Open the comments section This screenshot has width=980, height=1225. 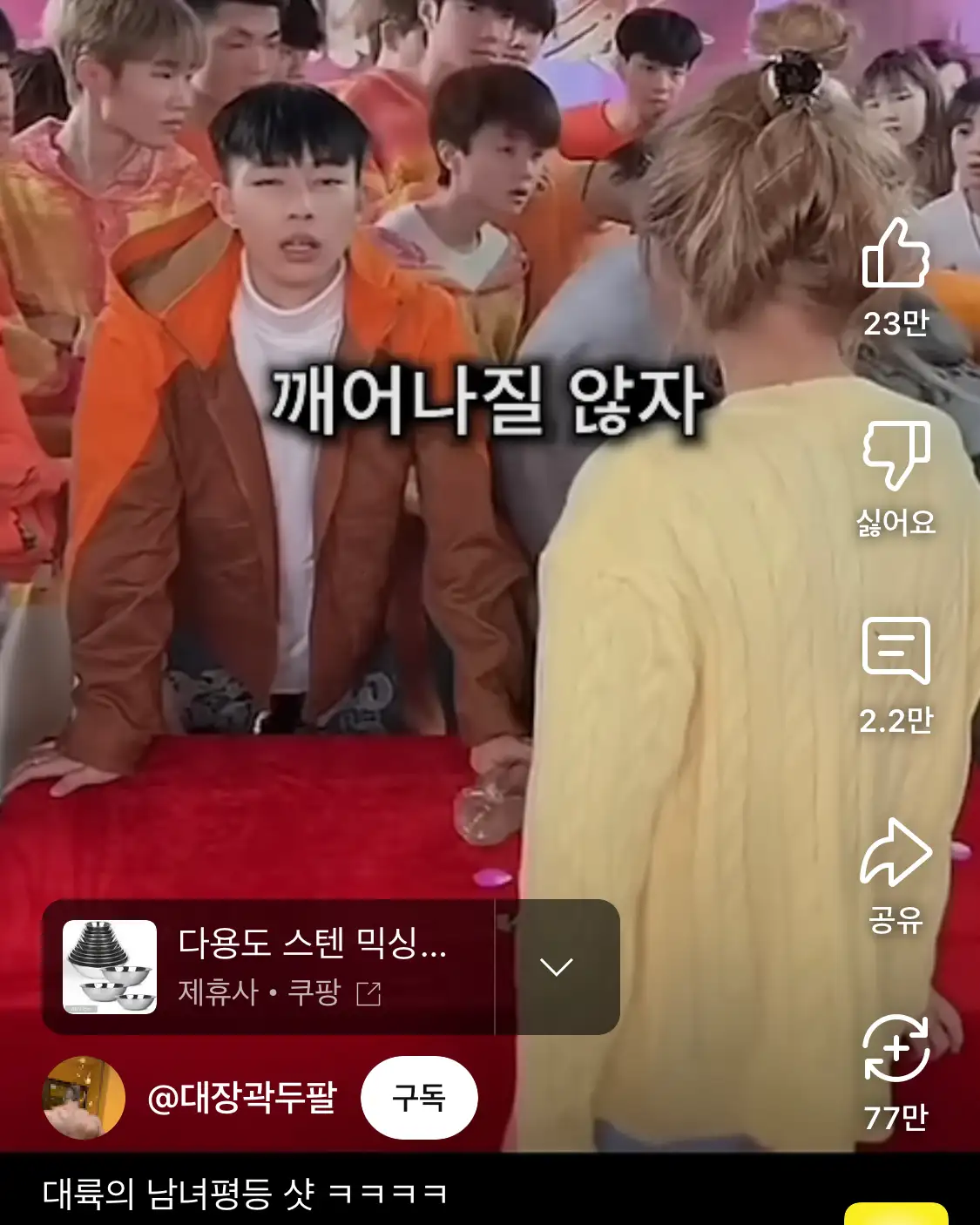click(896, 652)
